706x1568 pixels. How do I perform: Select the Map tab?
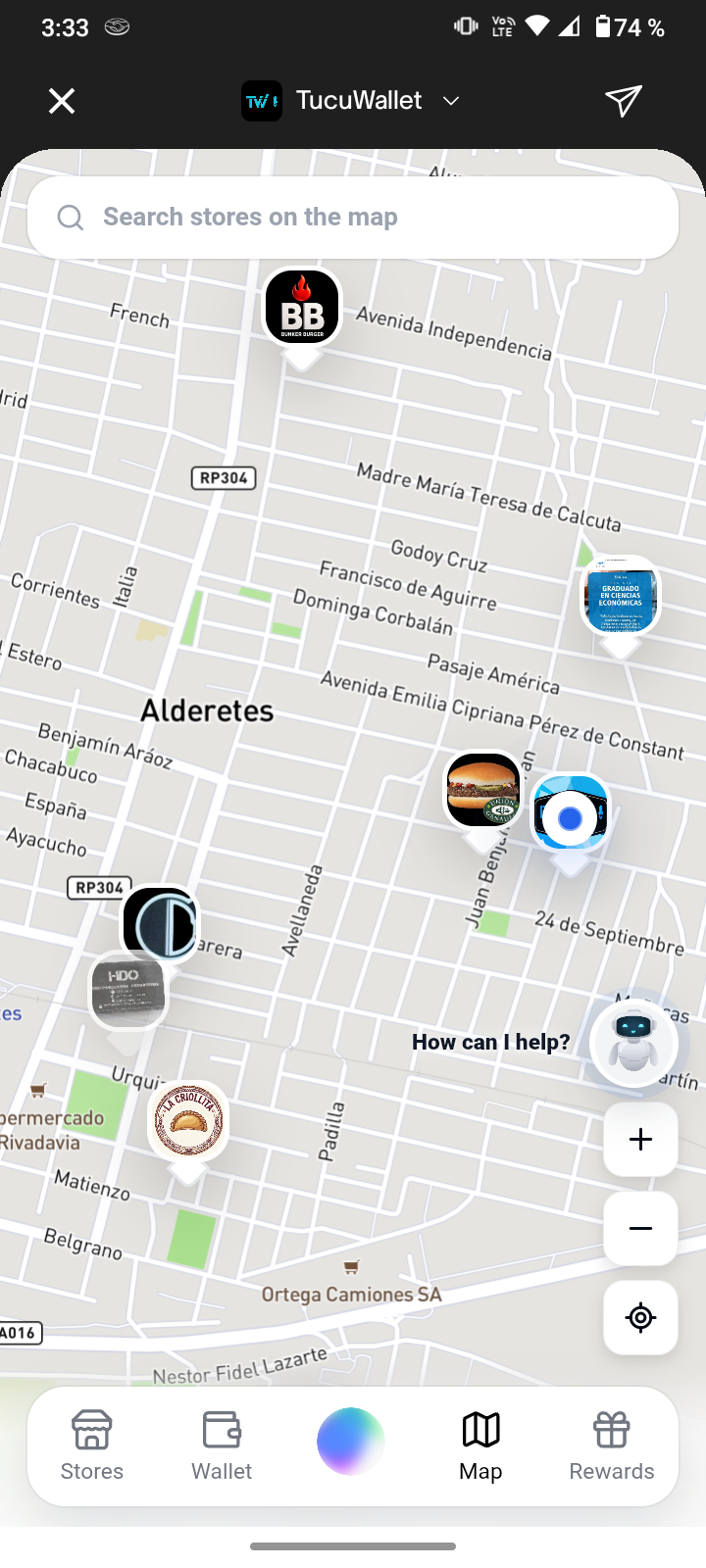(x=480, y=1446)
